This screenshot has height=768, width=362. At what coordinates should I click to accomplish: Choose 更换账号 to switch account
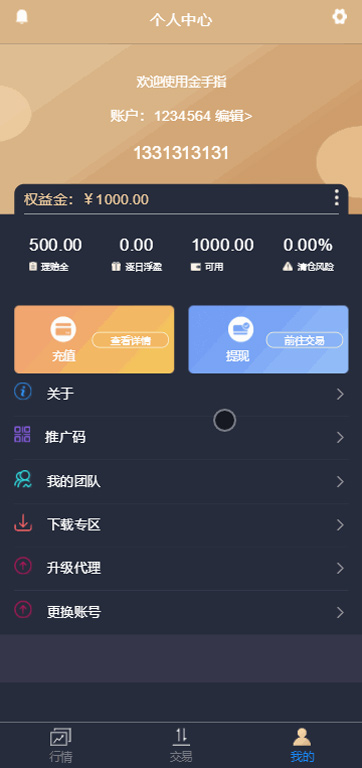[x=181, y=612]
